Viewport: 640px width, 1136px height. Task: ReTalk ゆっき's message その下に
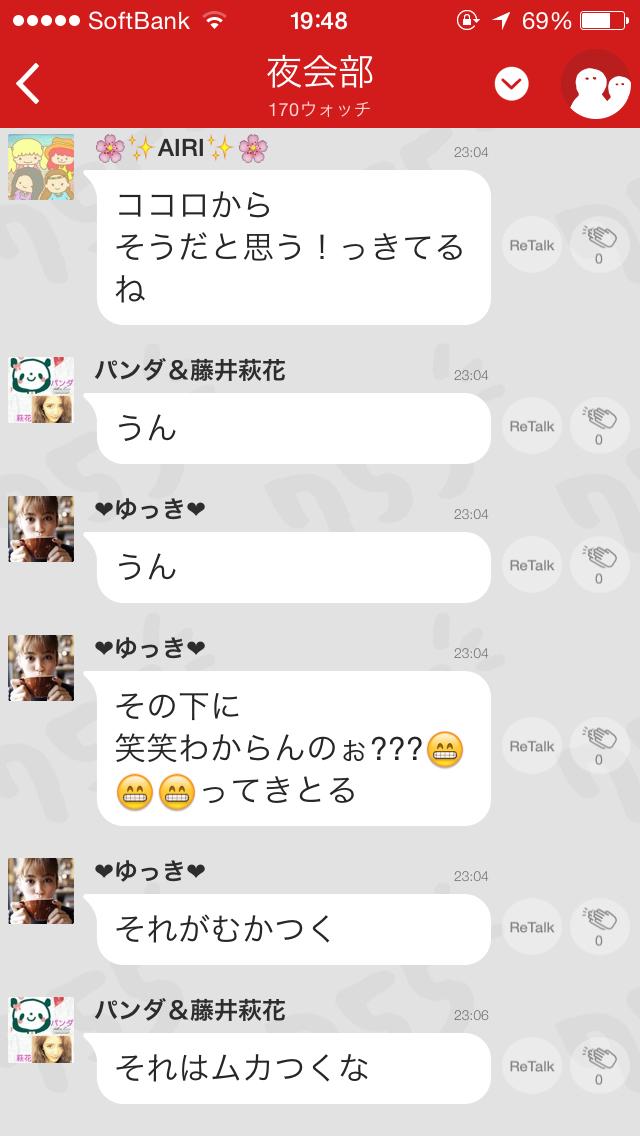531,746
